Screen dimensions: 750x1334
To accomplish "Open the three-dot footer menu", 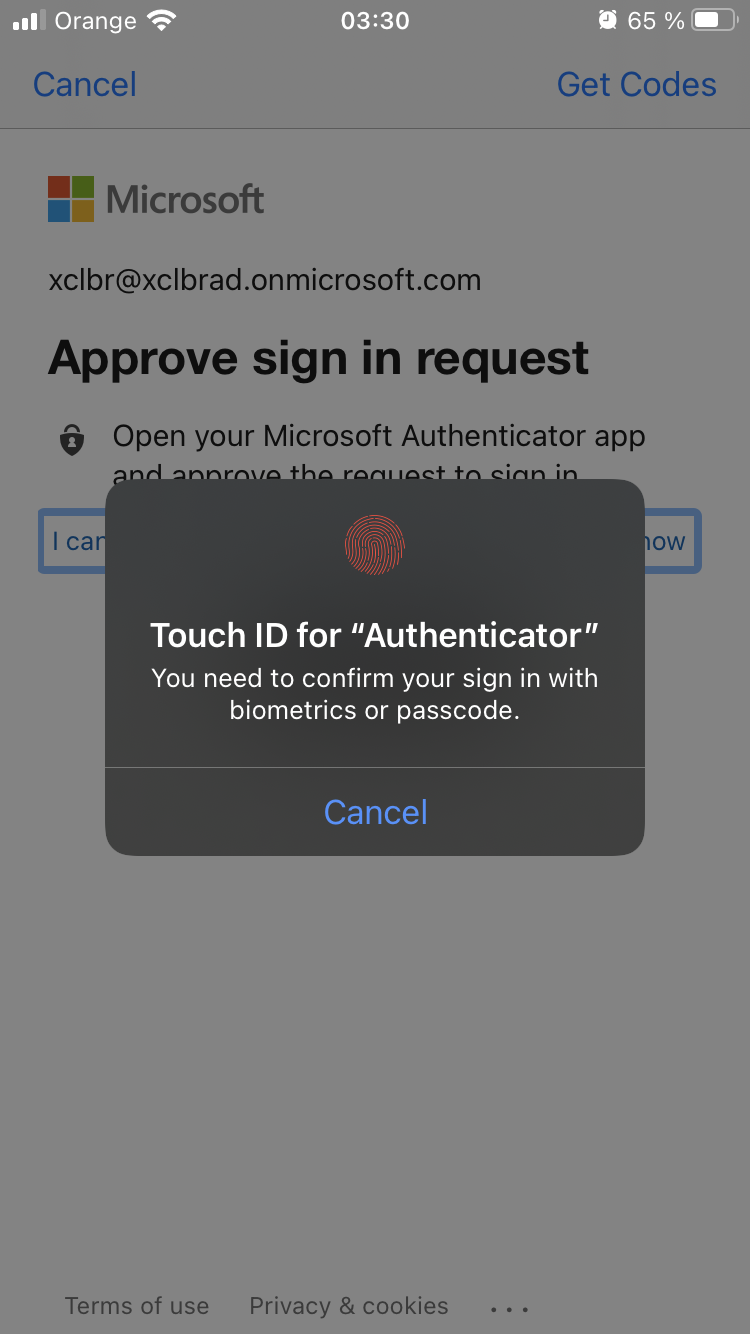I will click(x=509, y=1308).
